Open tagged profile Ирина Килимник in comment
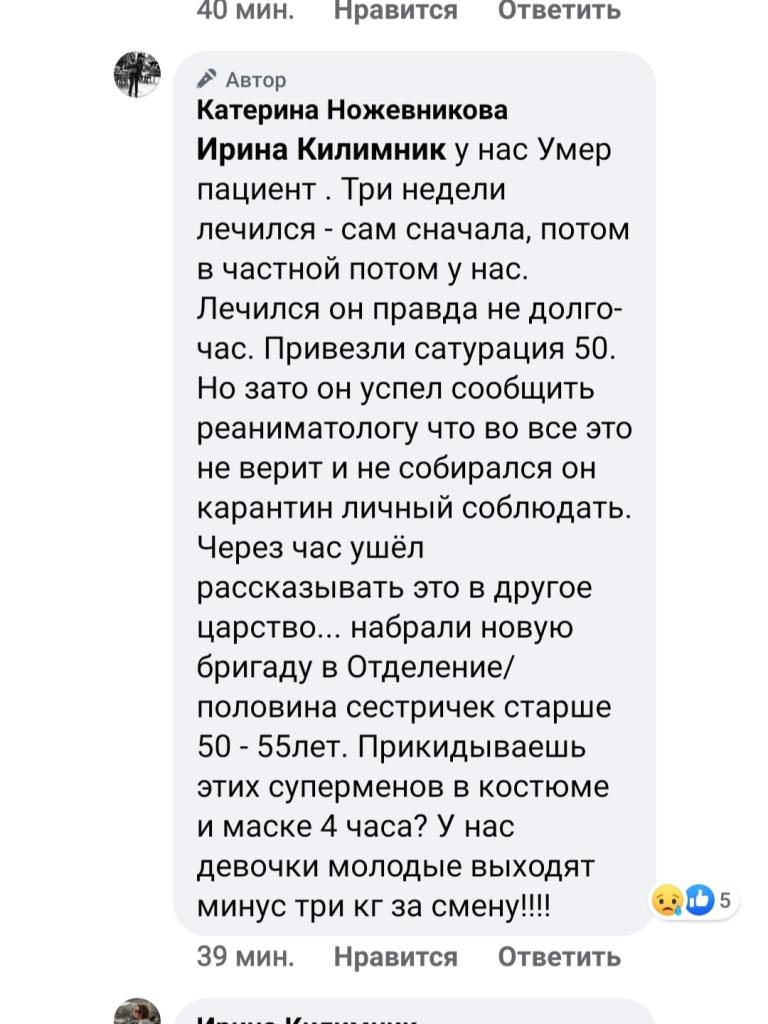The width and height of the screenshot is (768, 1024). 320,151
